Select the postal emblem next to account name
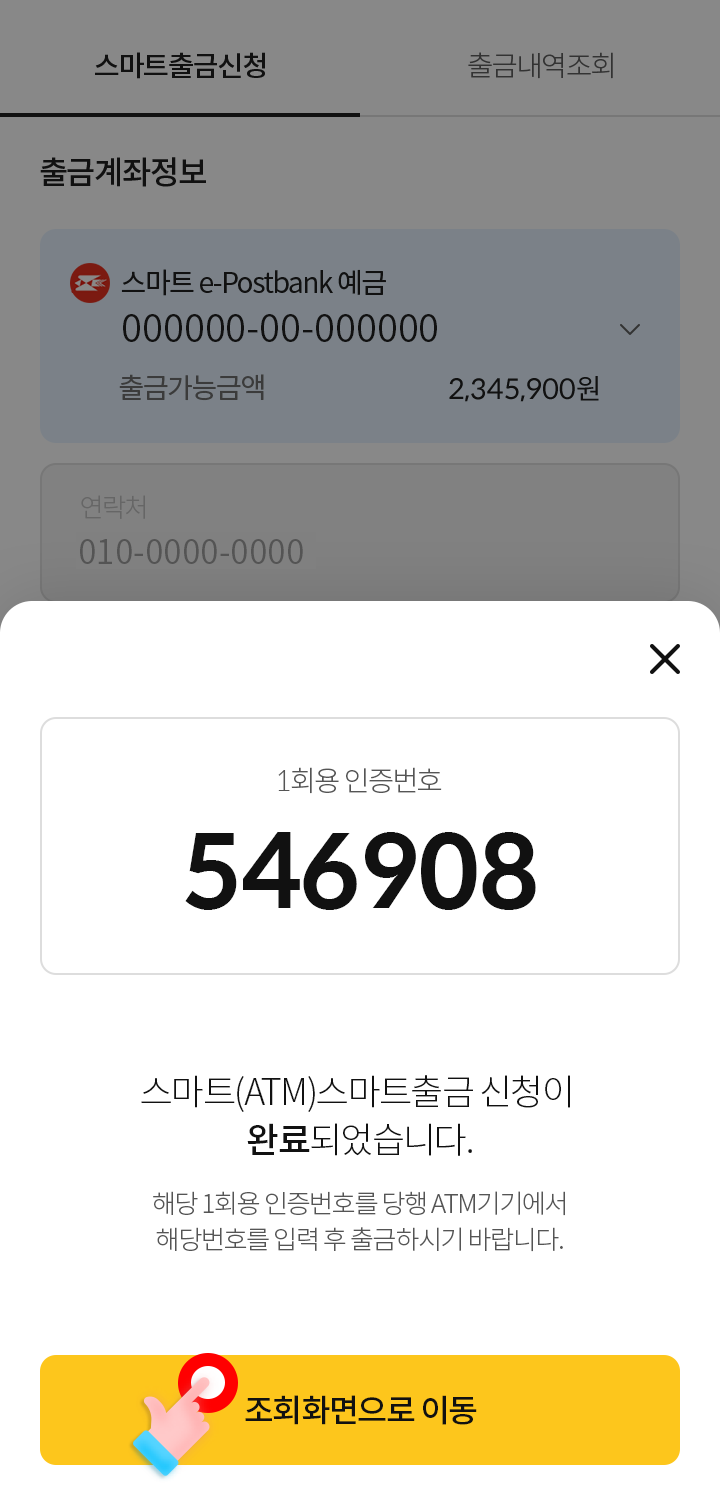The image size is (720, 1505). pyautogui.click(x=89, y=283)
